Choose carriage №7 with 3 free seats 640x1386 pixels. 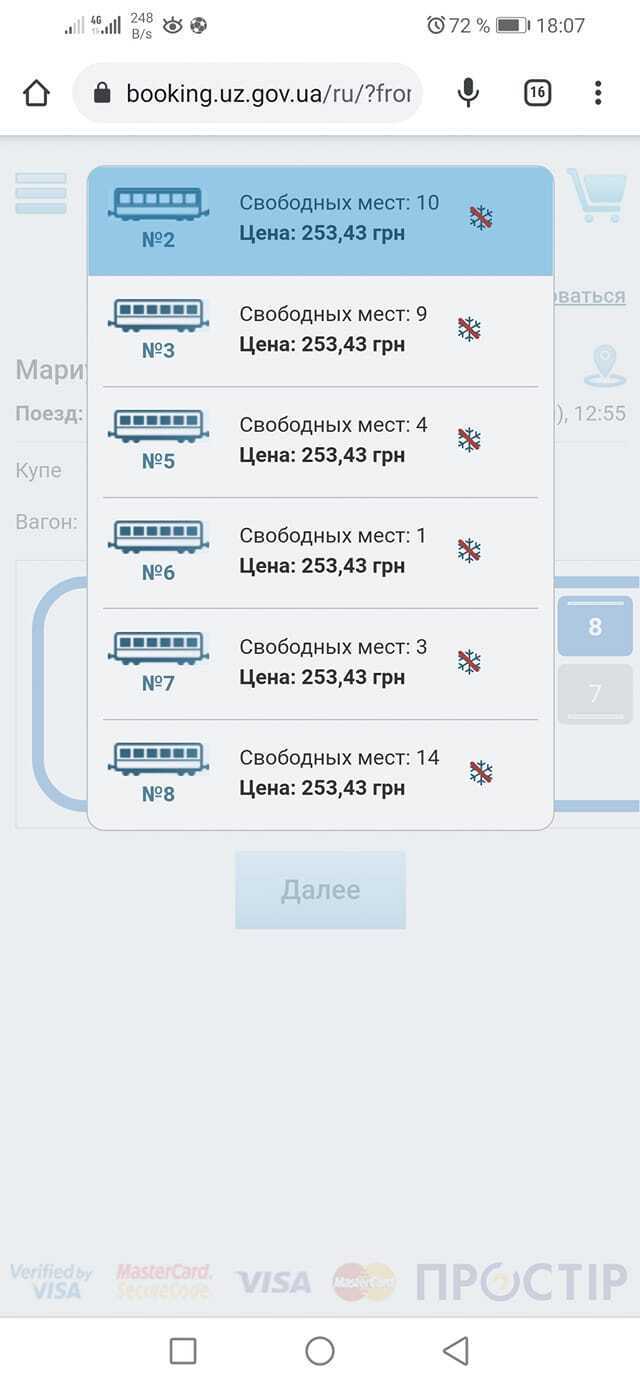[320, 663]
